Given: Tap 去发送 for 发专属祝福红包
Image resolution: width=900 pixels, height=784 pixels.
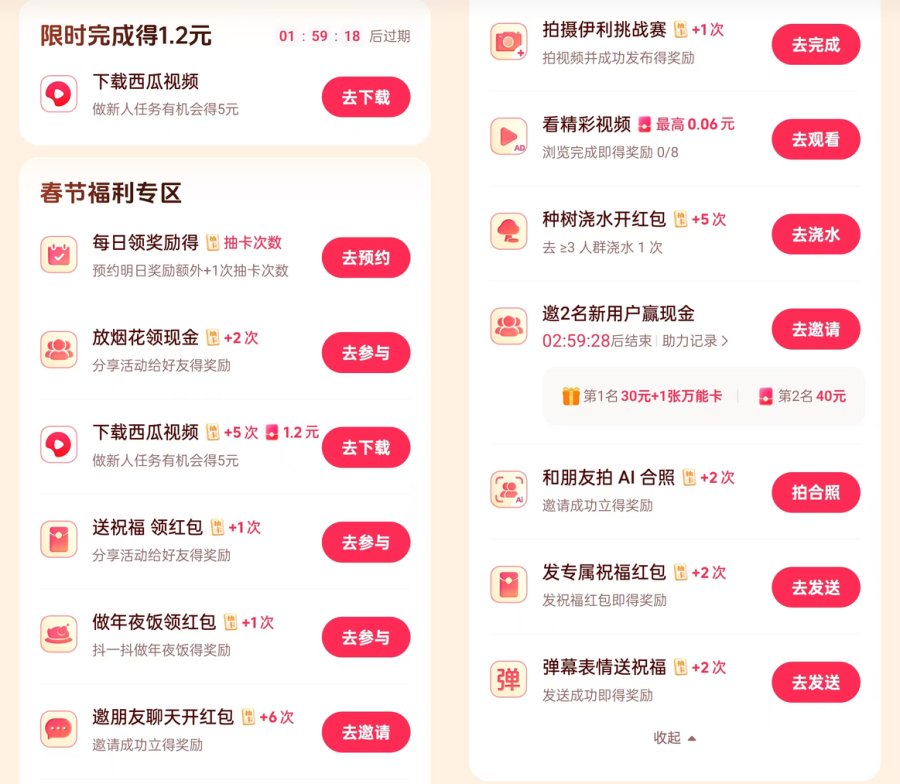Looking at the screenshot, I should coord(815,588).
